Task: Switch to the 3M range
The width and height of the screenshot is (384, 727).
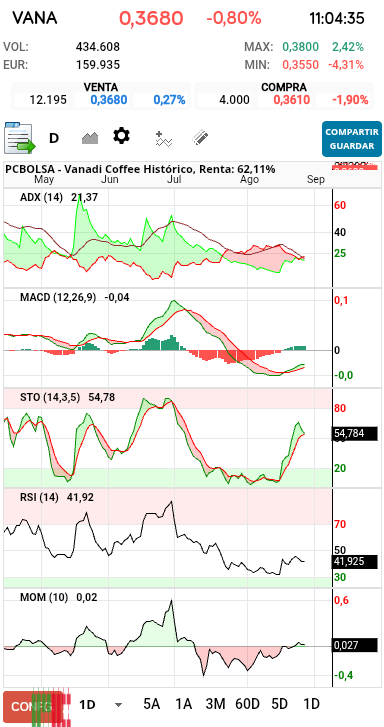Action: click(215, 704)
